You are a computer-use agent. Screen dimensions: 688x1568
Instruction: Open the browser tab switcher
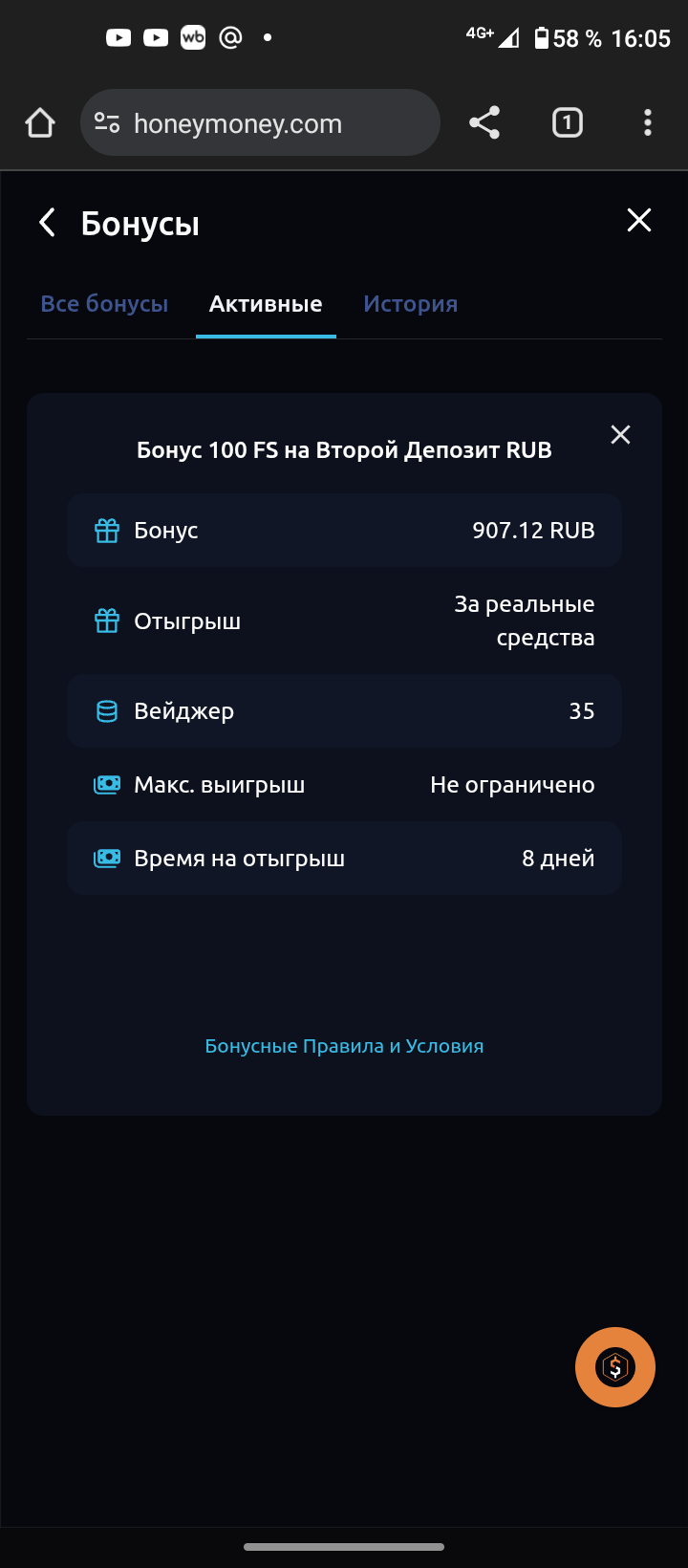(567, 123)
